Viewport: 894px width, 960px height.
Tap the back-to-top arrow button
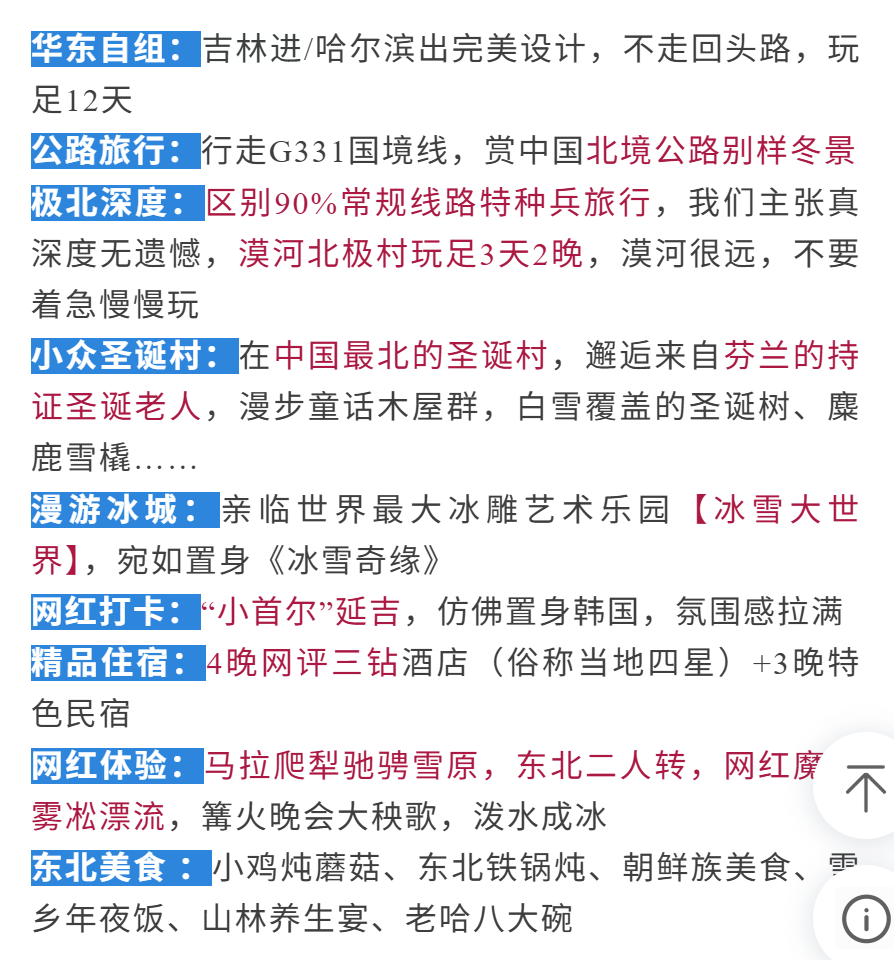[864, 787]
